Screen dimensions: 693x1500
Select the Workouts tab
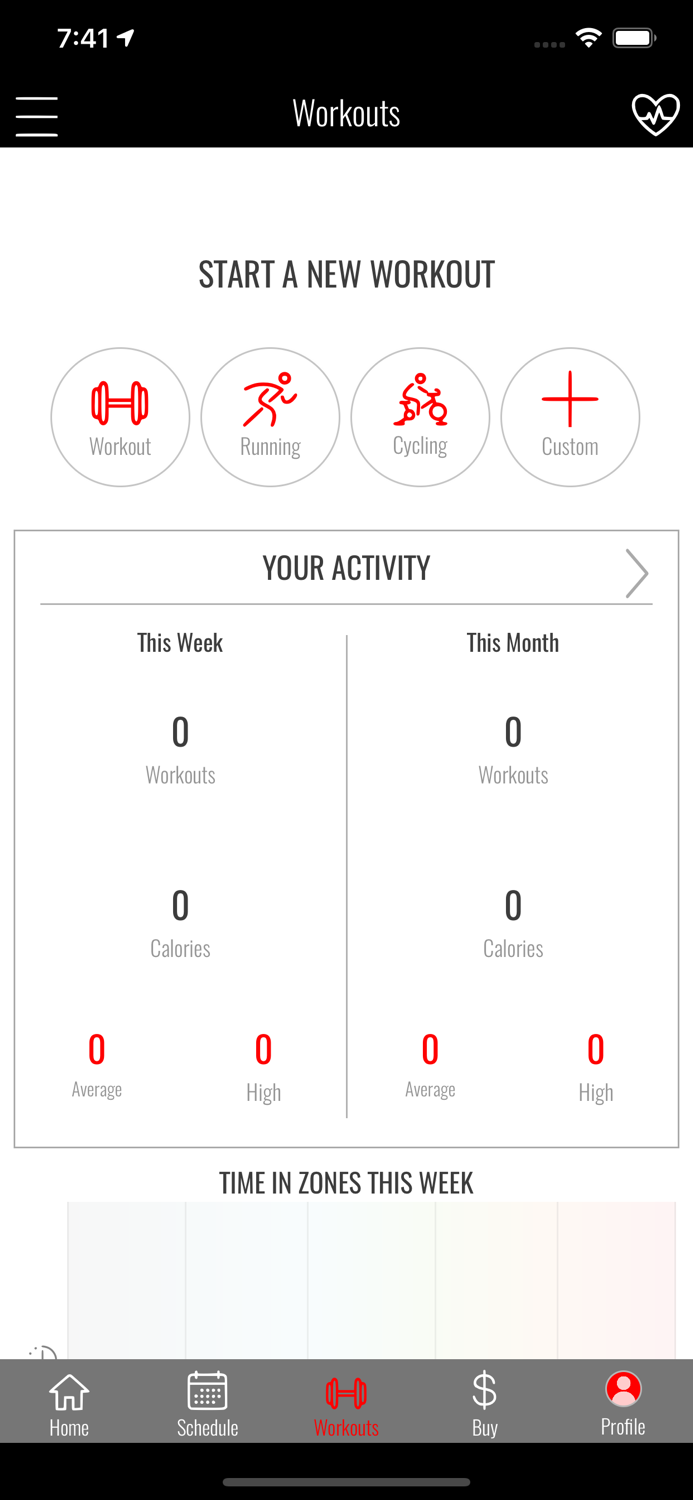point(346,1404)
